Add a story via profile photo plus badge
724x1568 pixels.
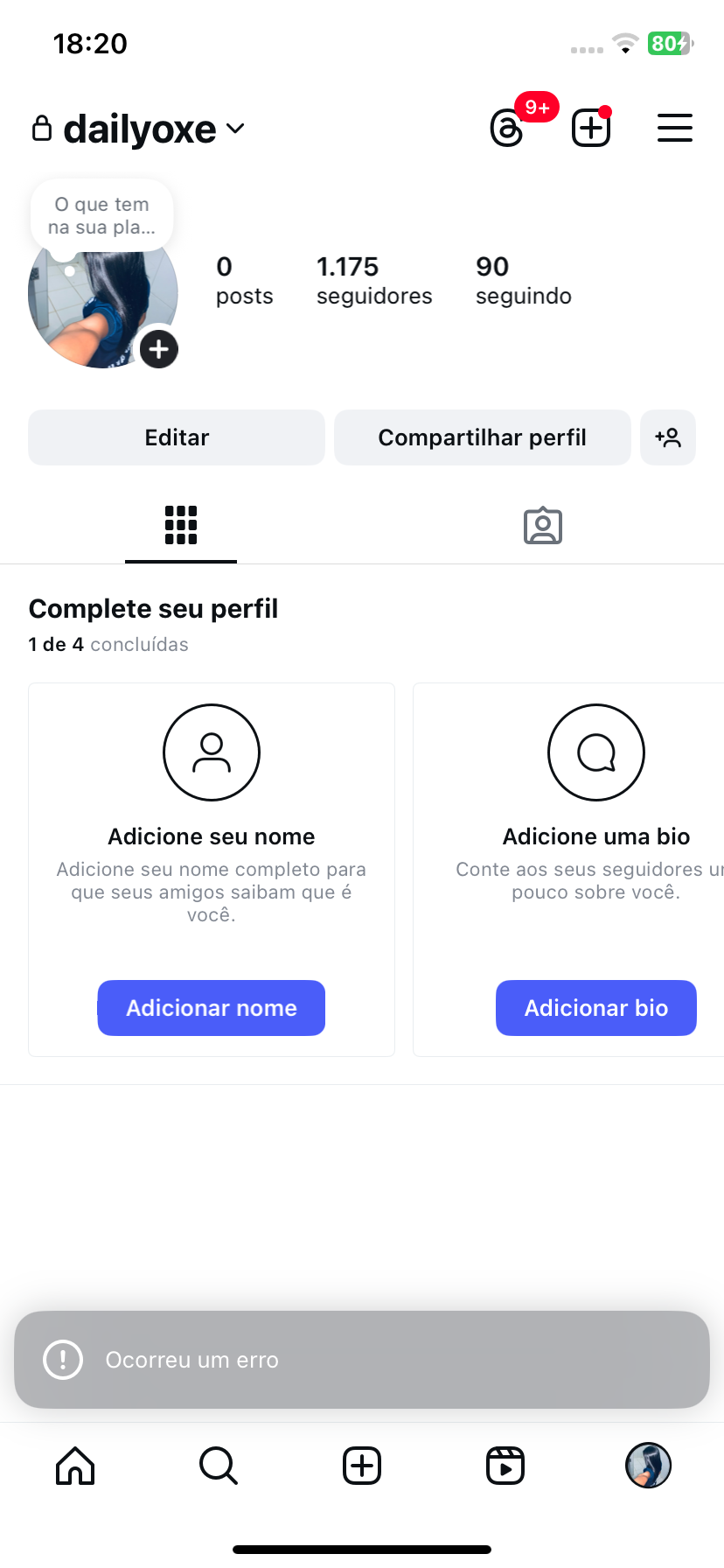159,350
